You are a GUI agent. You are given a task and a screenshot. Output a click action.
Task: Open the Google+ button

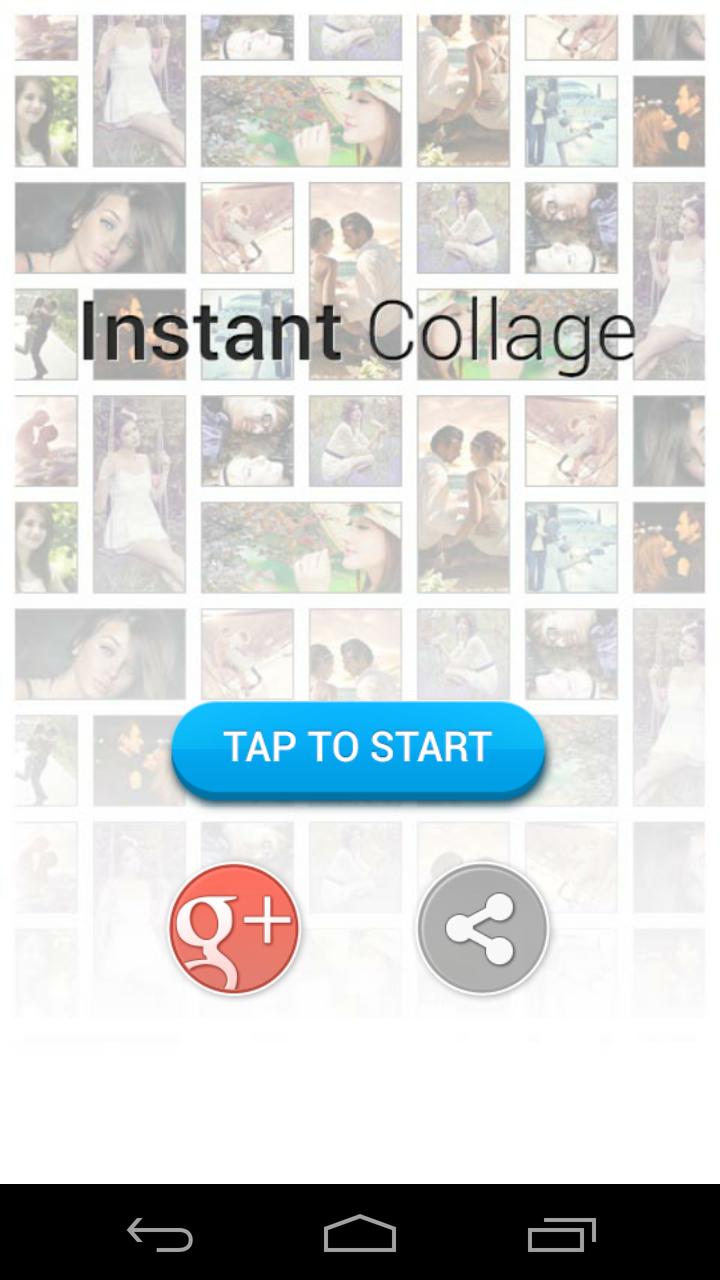pyautogui.click(x=234, y=928)
